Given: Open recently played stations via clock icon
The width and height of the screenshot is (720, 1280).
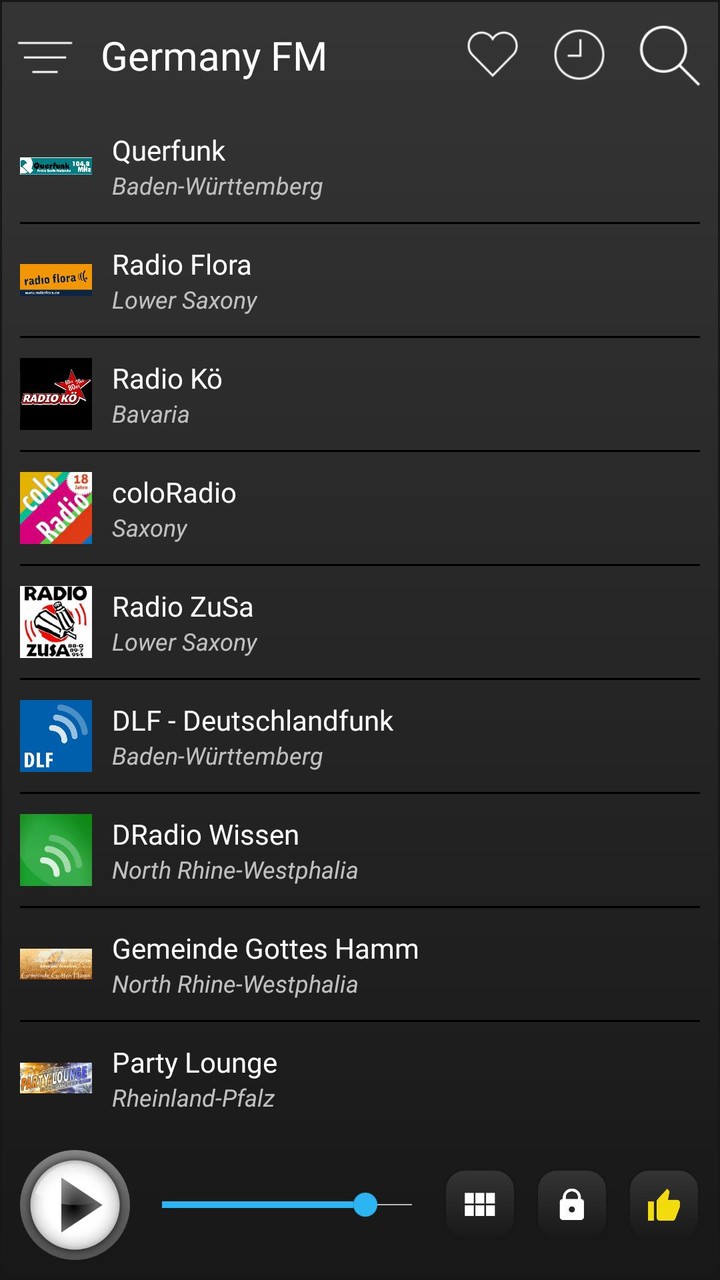Looking at the screenshot, I should 578,55.
